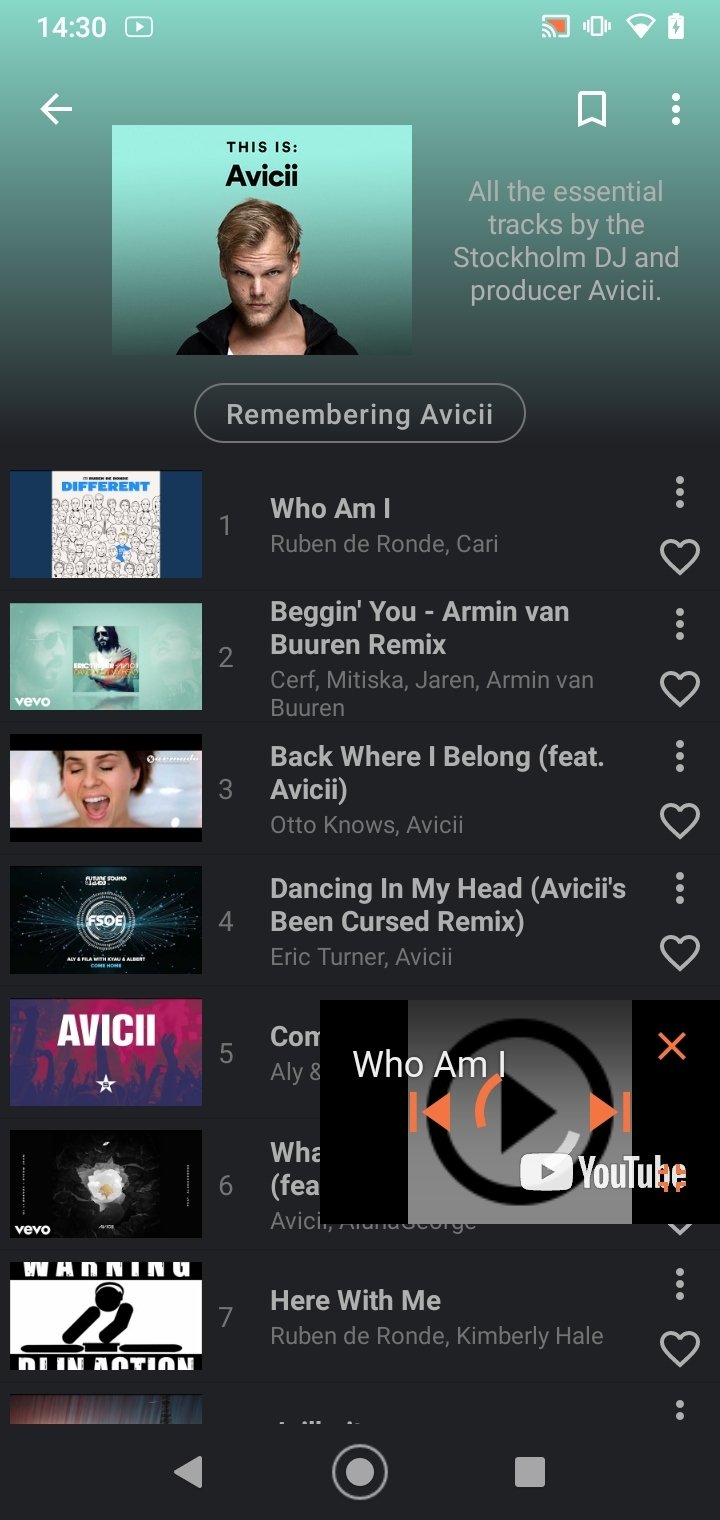
Task: Tap the Remembering Avicii chip
Action: [359, 413]
